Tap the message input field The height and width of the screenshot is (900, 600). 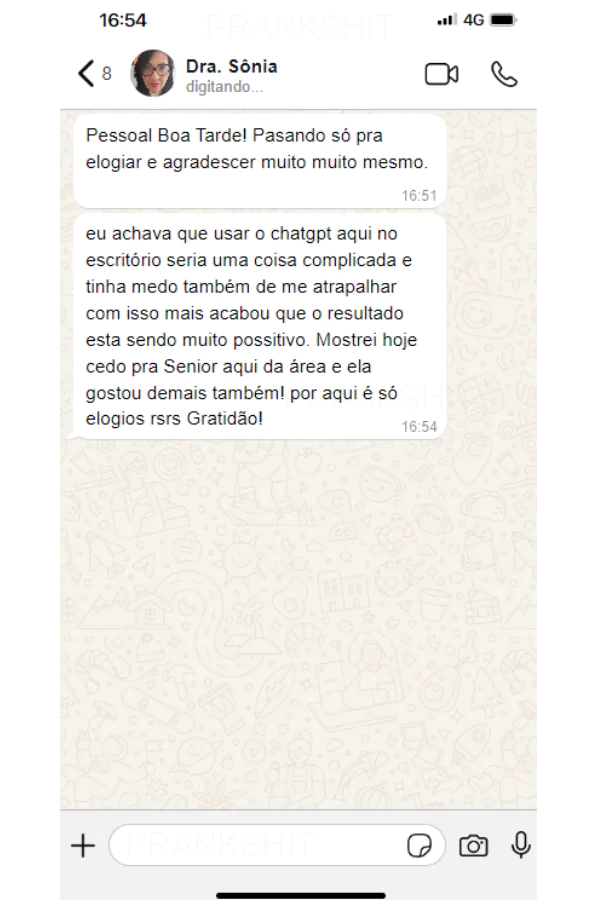pos(255,846)
